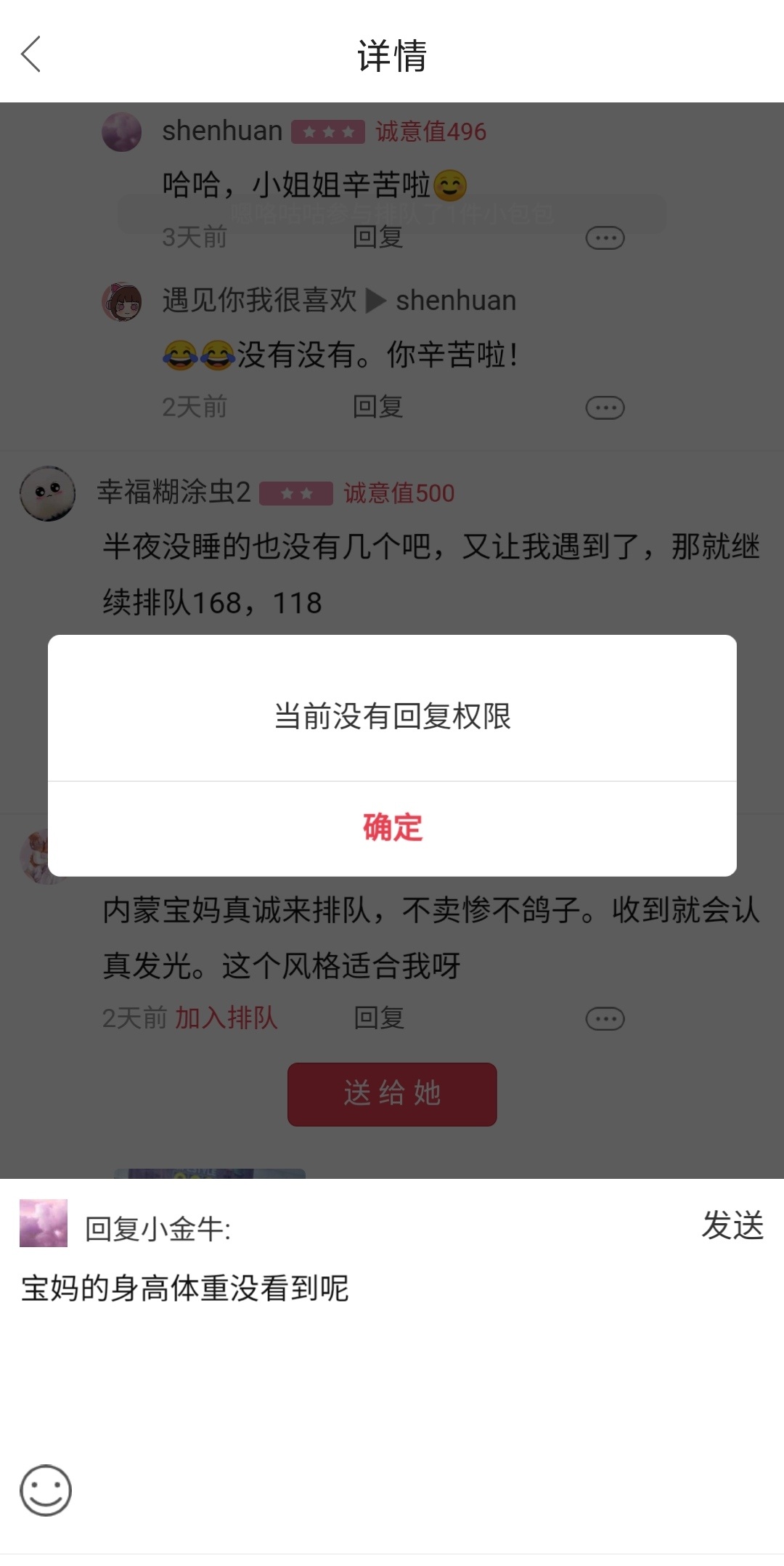Confirm the dialog with 确定
Screen dimensions: 784x1566
392,828
